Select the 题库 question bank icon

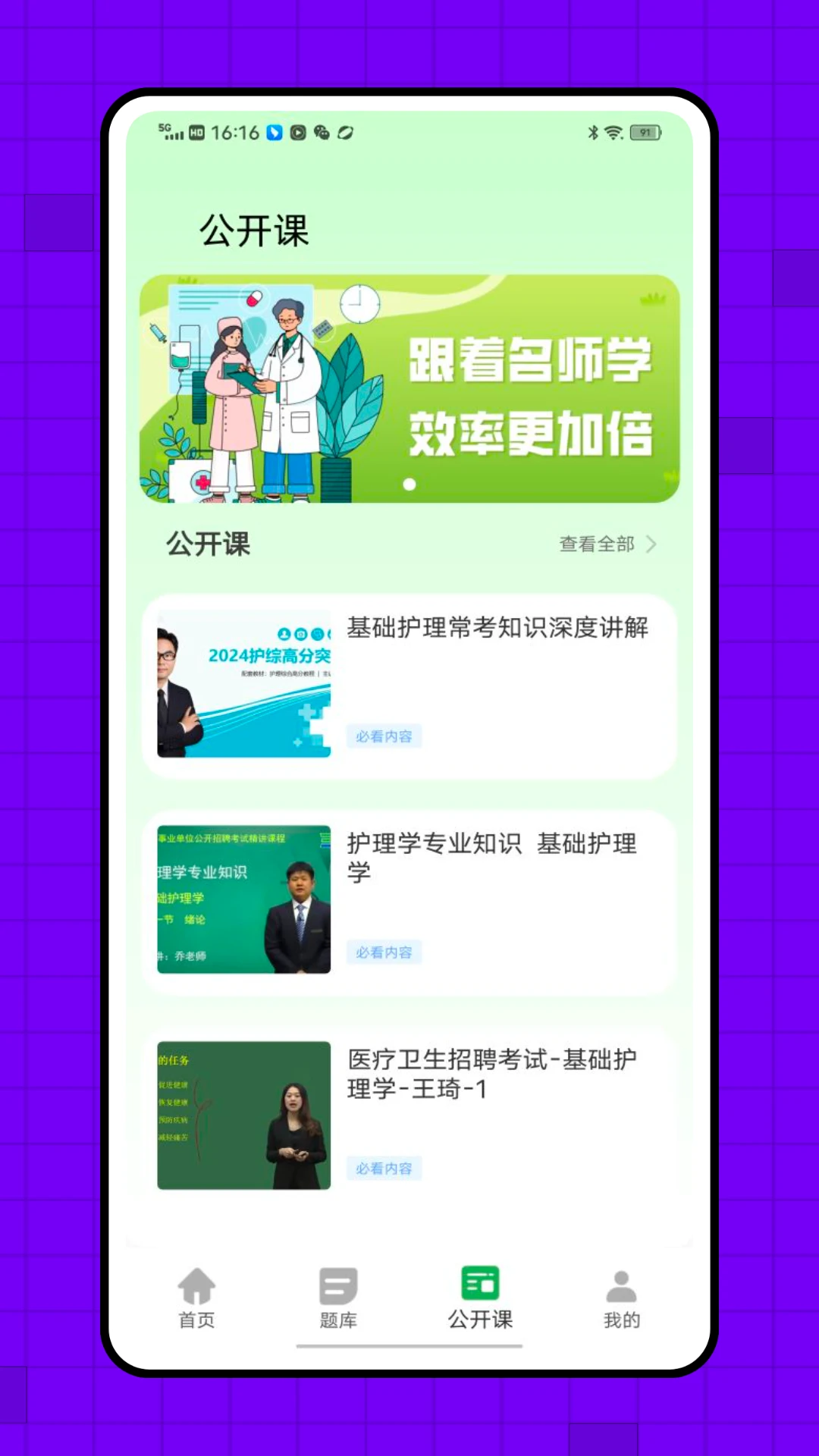[337, 1285]
